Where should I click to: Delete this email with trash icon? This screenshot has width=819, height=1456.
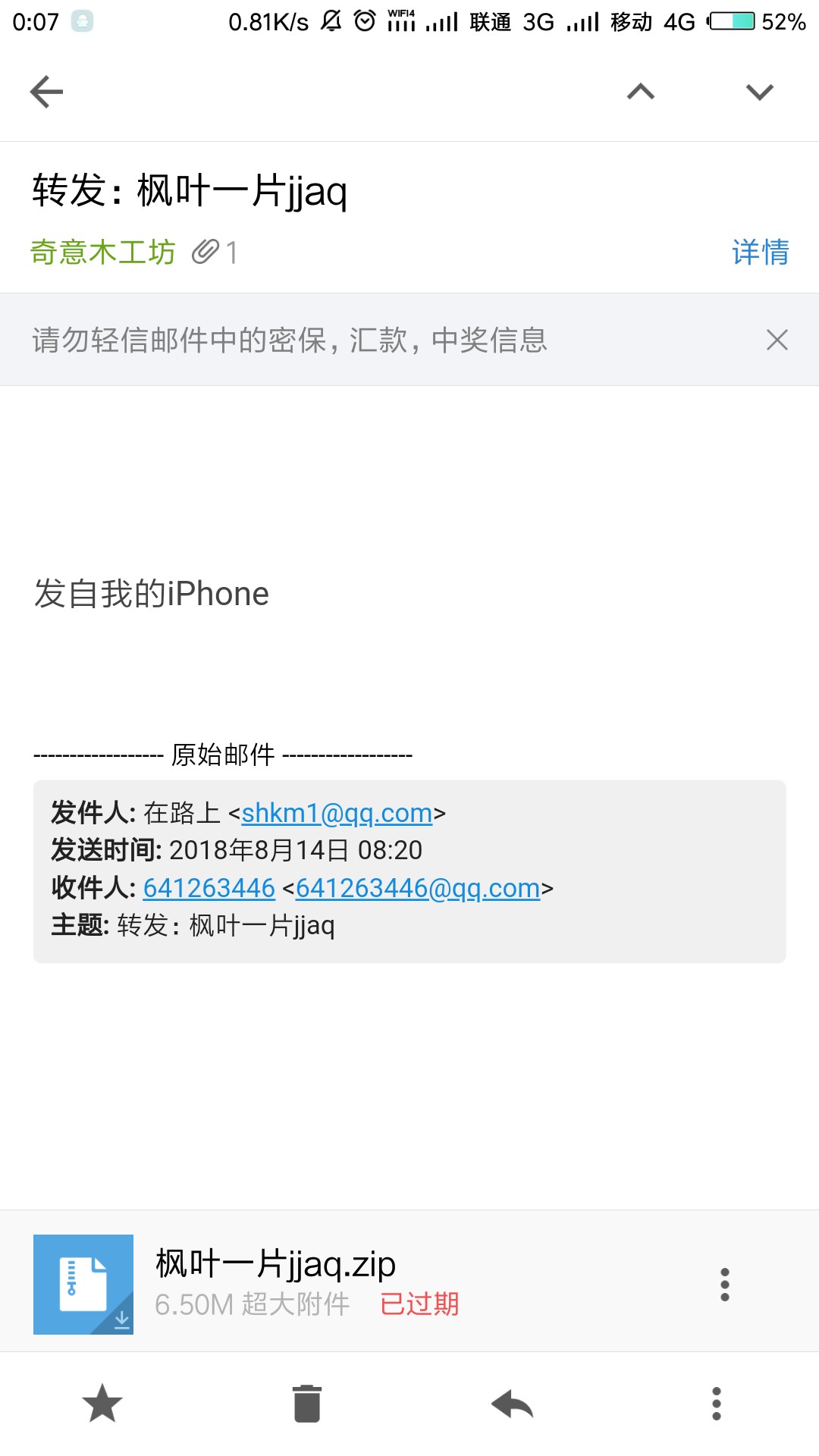[x=307, y=1404]
